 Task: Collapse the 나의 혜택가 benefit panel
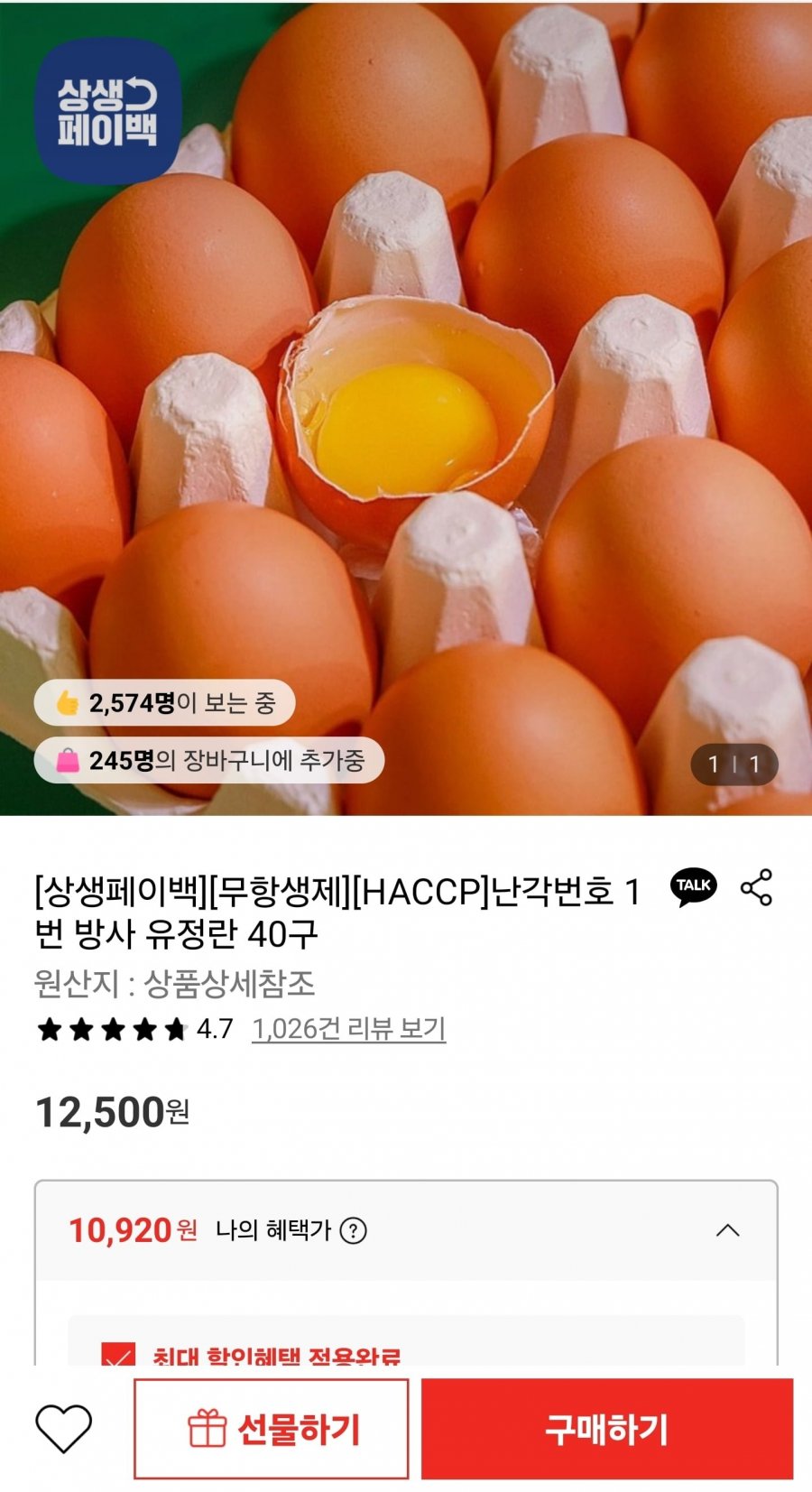click(727, 1230)
